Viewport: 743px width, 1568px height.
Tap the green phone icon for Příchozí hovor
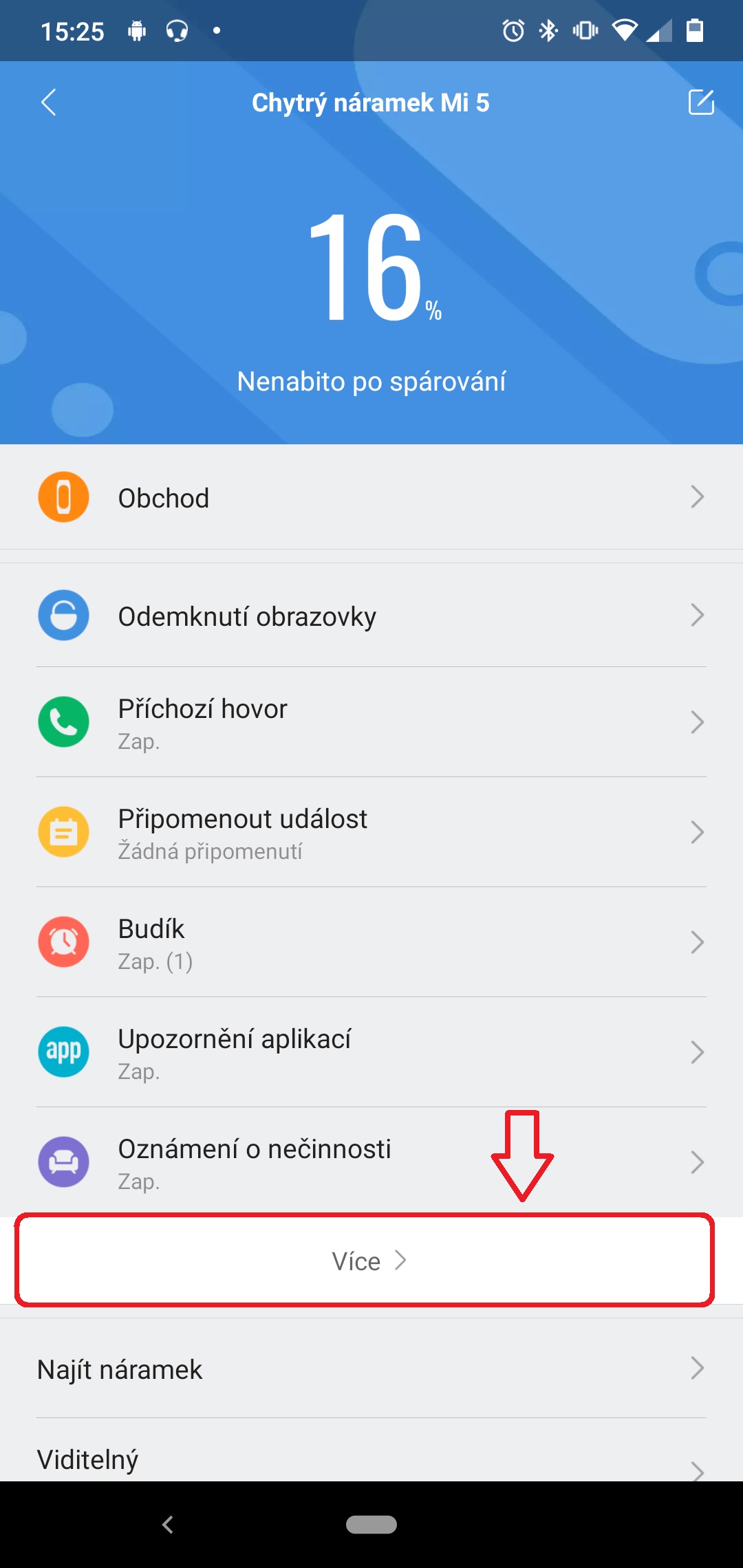point(63,722)
